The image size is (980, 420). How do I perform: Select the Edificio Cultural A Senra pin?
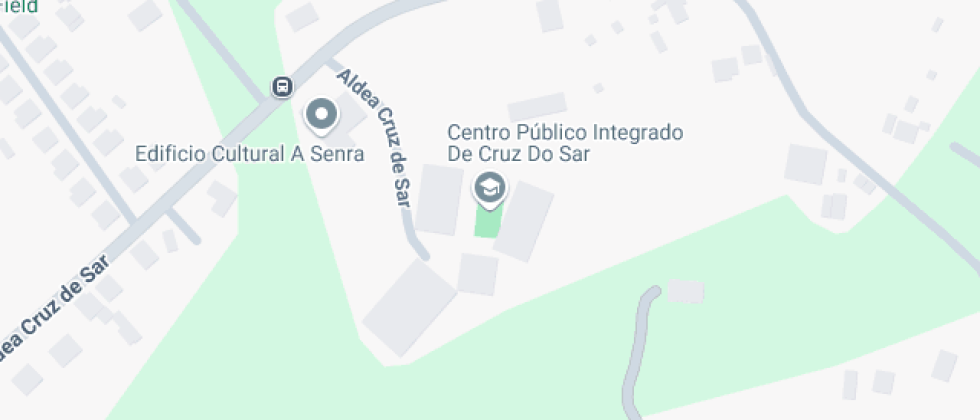321,116
